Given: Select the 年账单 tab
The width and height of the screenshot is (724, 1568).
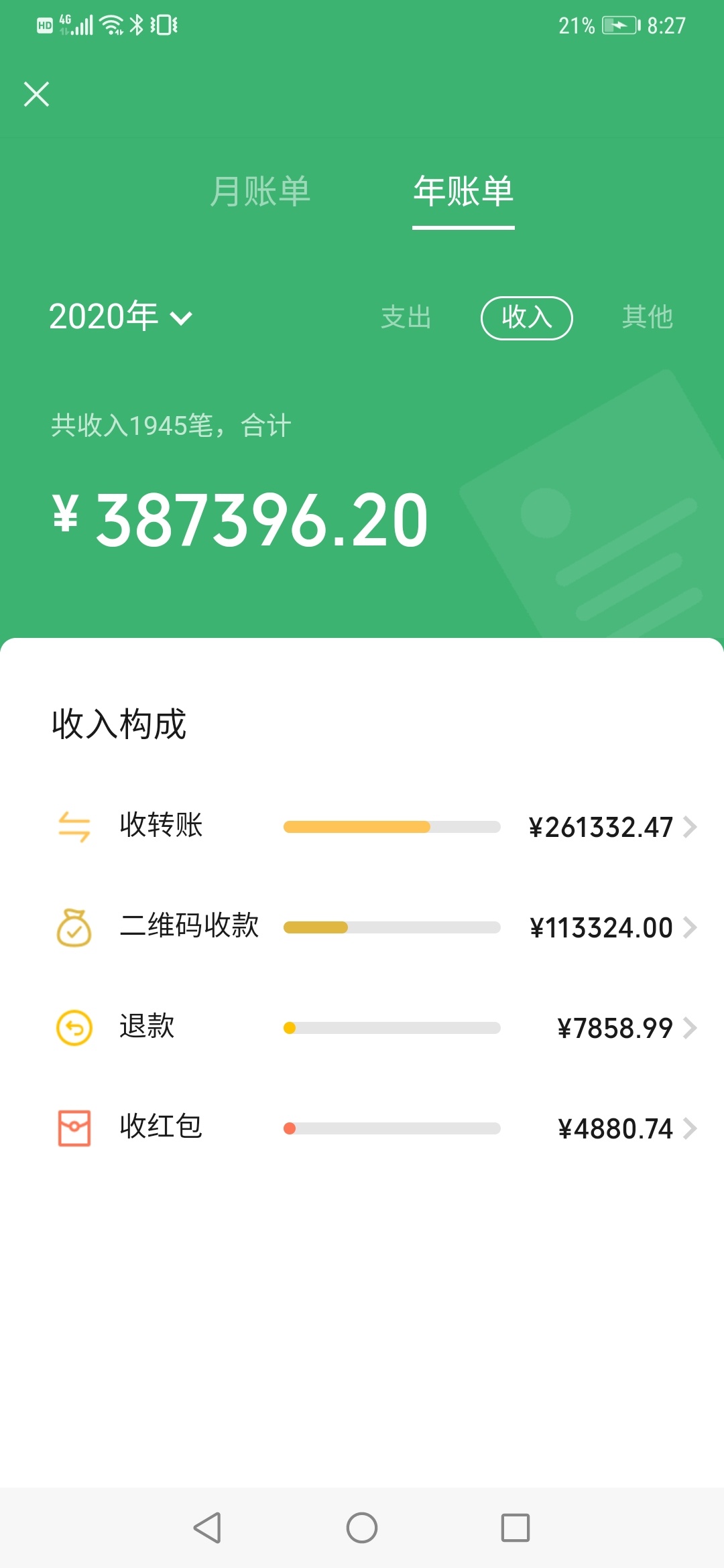Looking at the screenshot, I should 463,192.
